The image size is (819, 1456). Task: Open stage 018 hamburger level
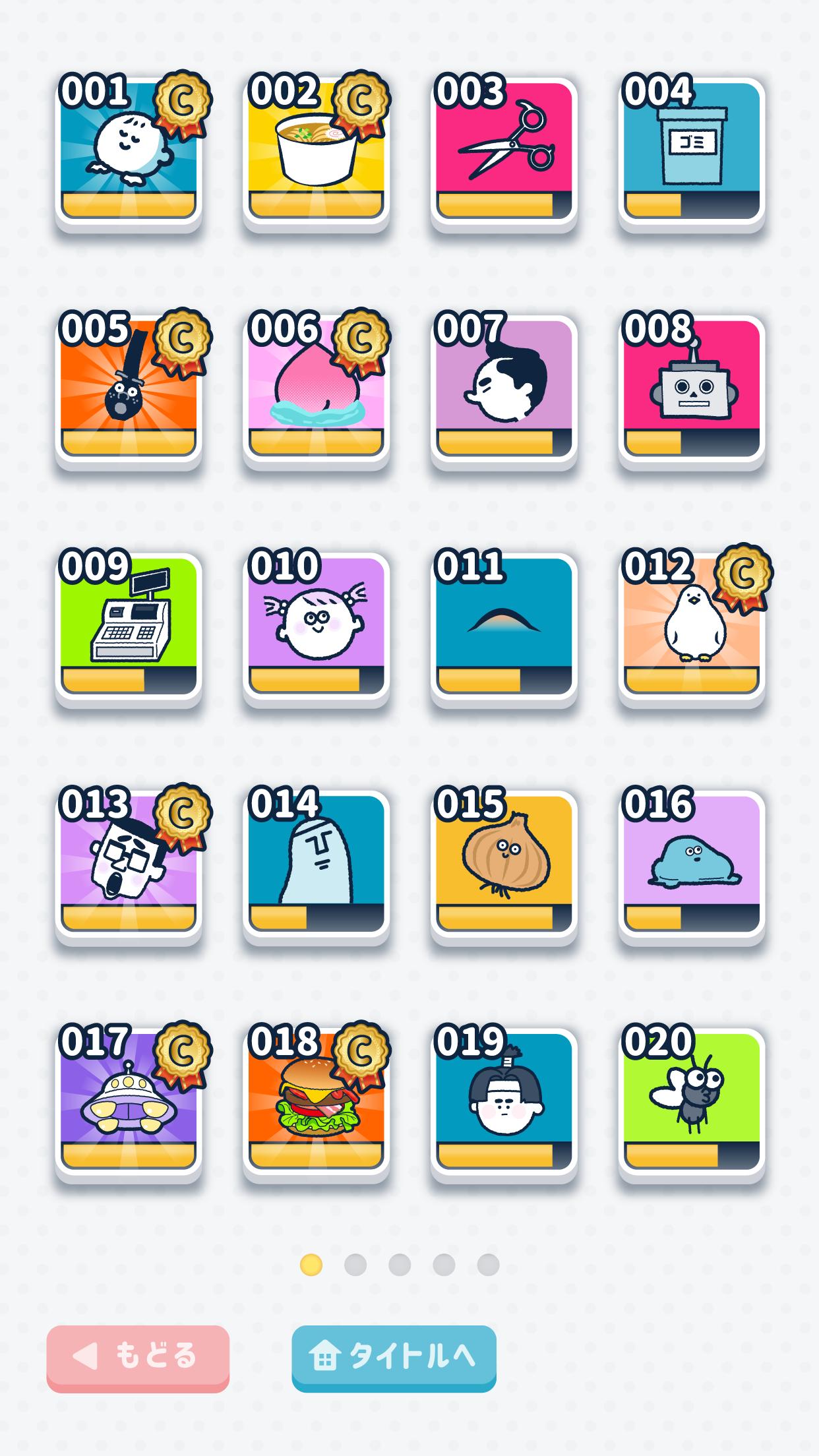coord(317,1103)
